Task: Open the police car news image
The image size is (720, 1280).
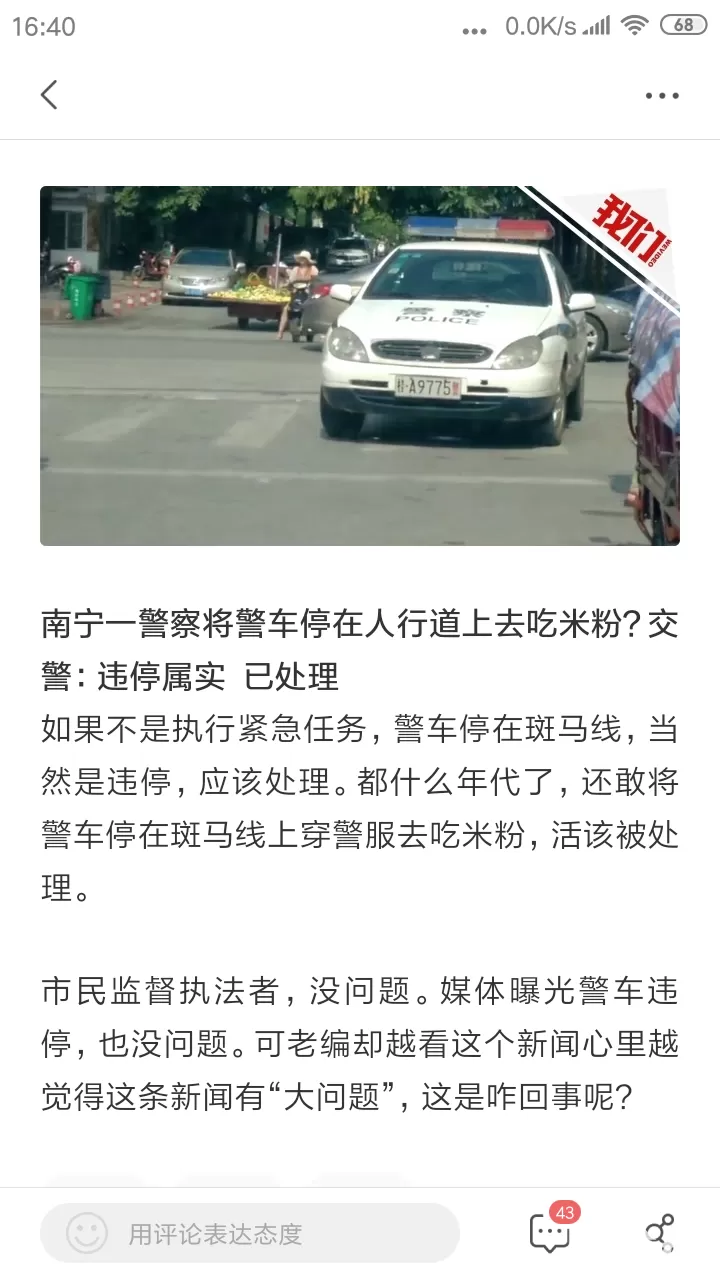Action: [360, 365]
